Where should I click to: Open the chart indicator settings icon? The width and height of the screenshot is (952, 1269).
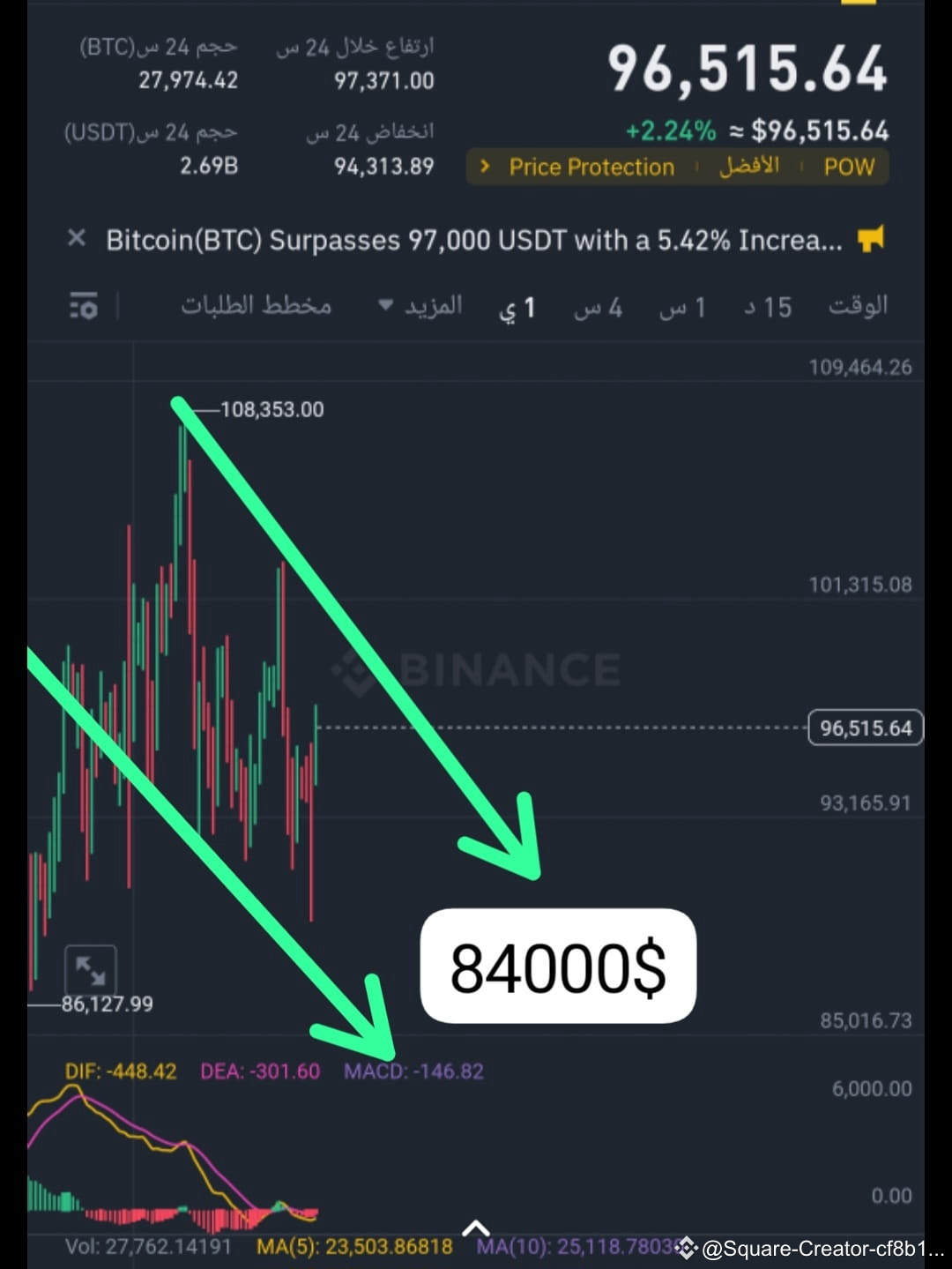81,306
